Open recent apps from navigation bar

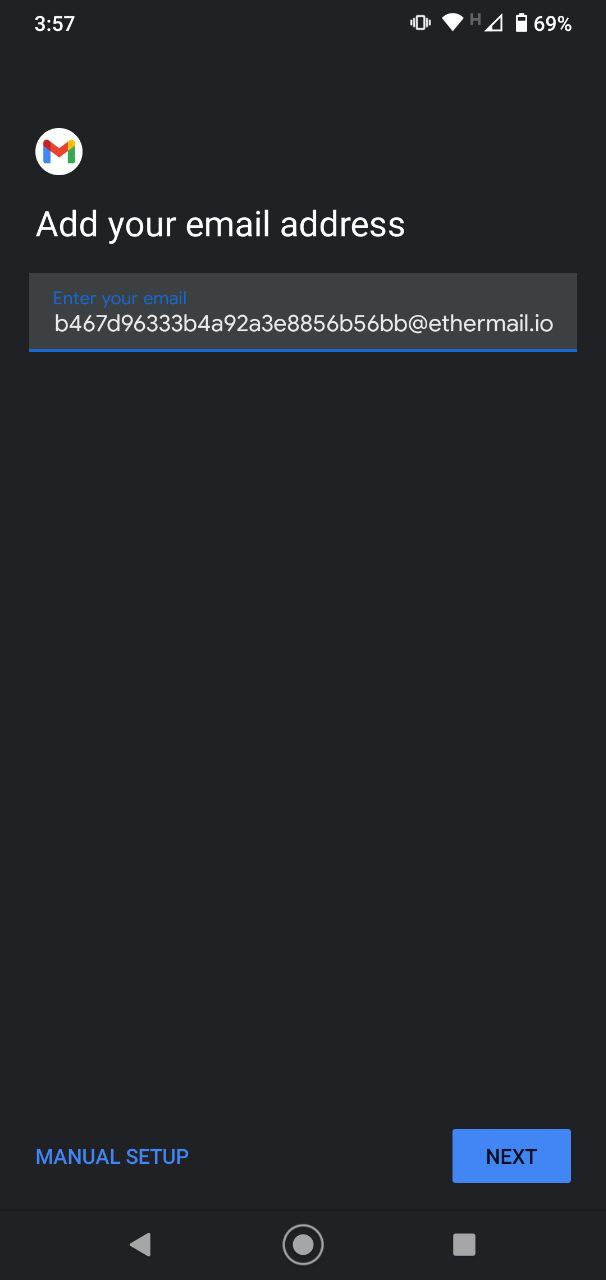click(x=464, y=1244)
